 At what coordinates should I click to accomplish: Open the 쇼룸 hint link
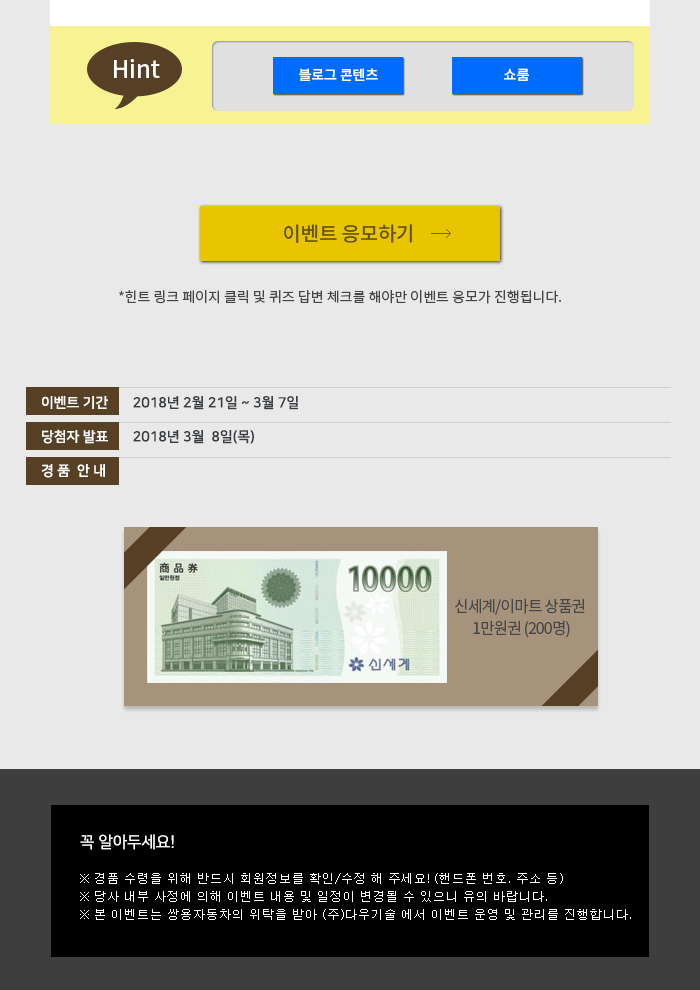point(516,76)
